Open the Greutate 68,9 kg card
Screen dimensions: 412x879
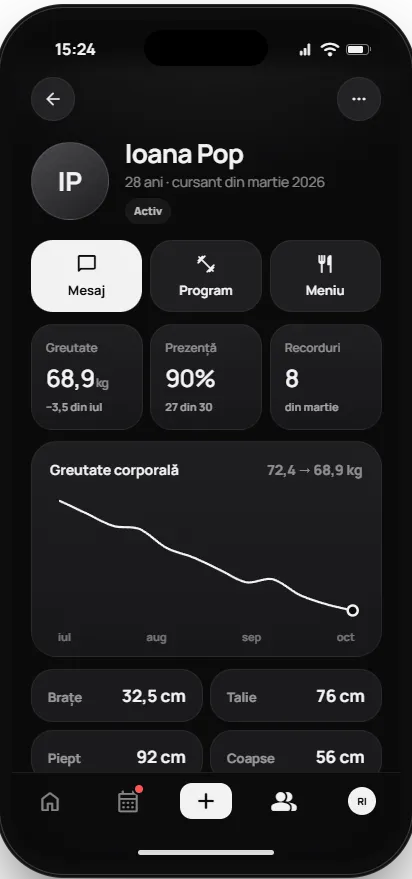tap(86, 377)
